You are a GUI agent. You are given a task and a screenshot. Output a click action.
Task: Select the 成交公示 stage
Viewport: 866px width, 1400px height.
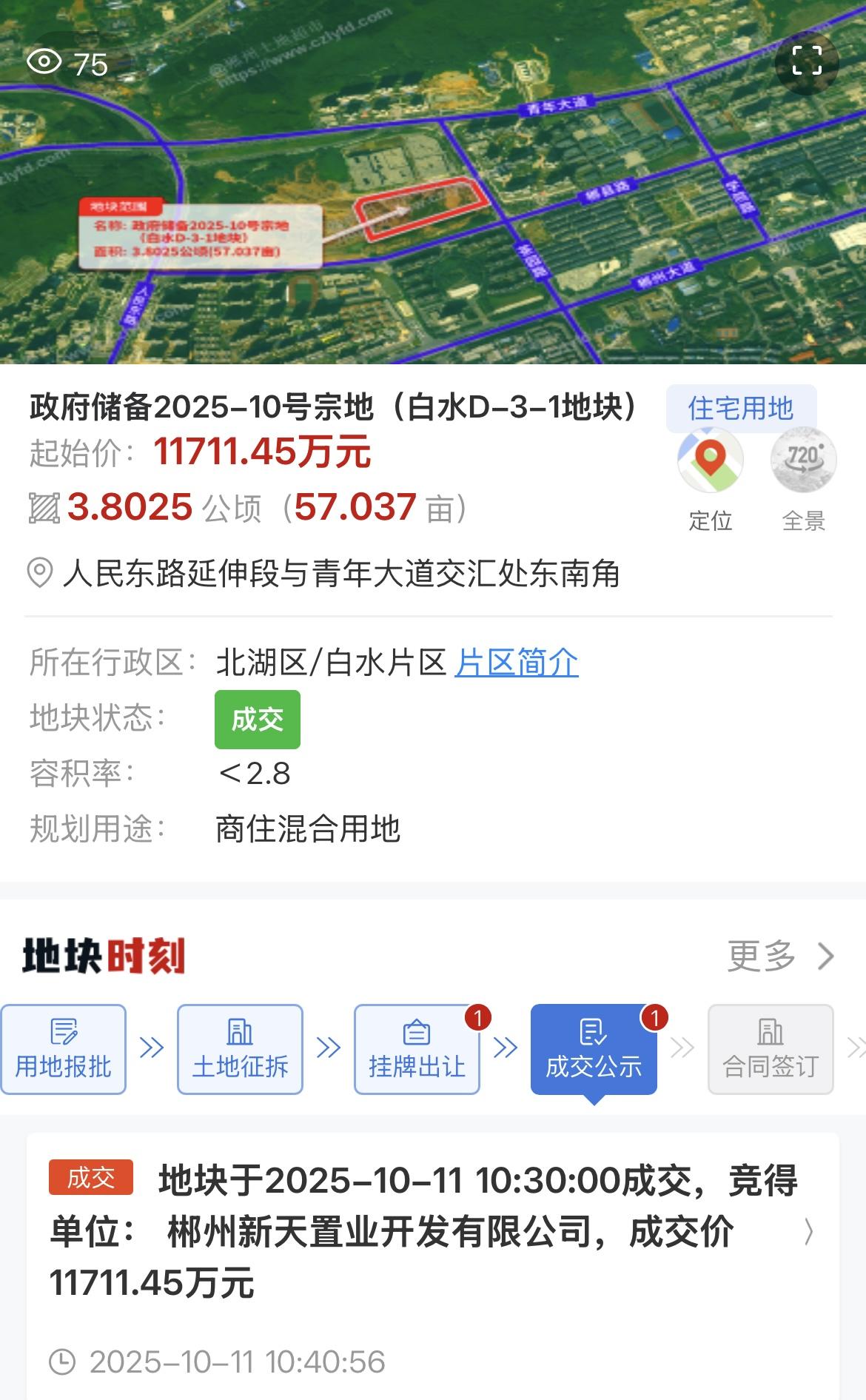tap(594, 1048)
